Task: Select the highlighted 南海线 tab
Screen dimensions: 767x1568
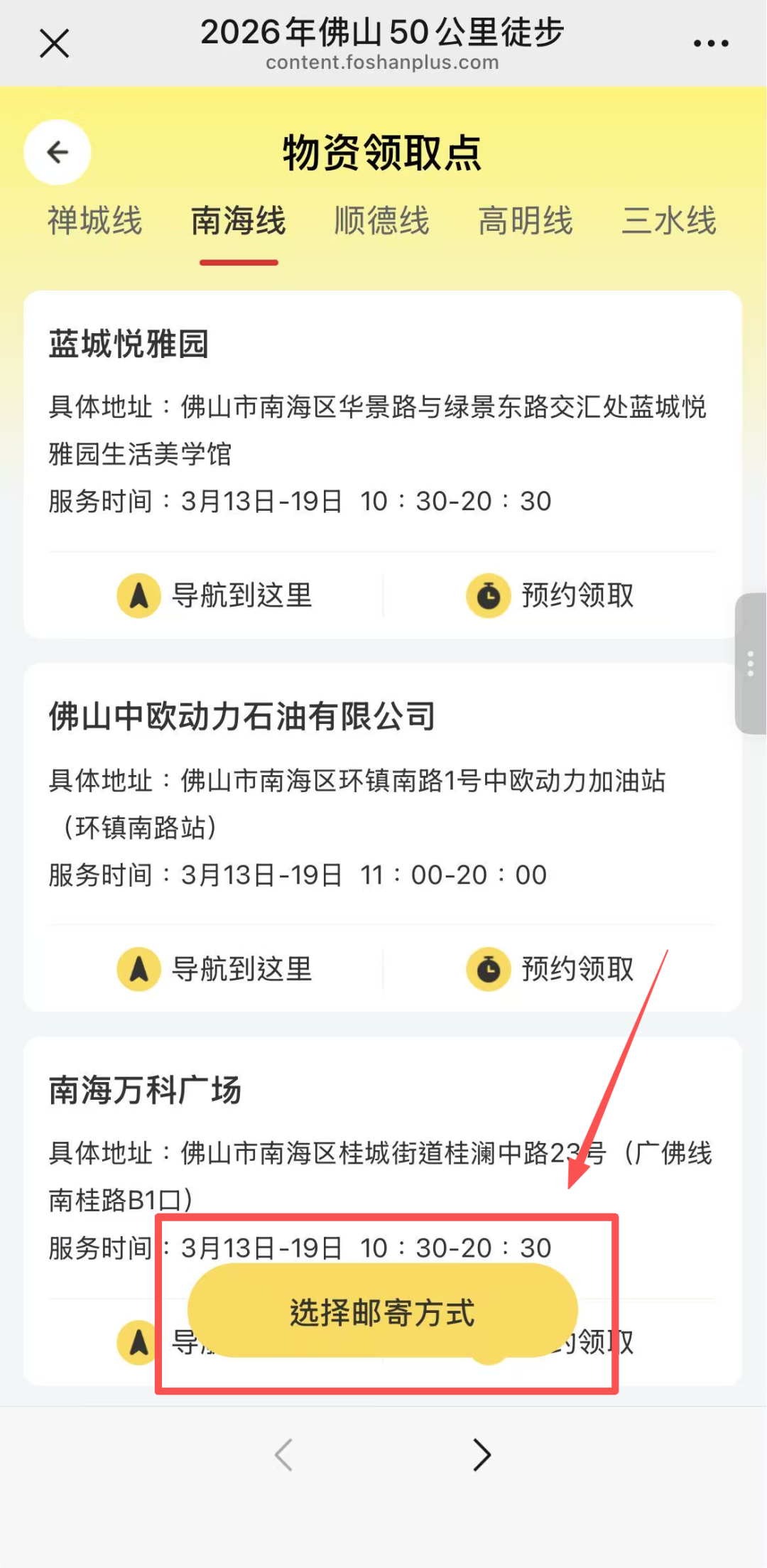Action: click(239, 221)
